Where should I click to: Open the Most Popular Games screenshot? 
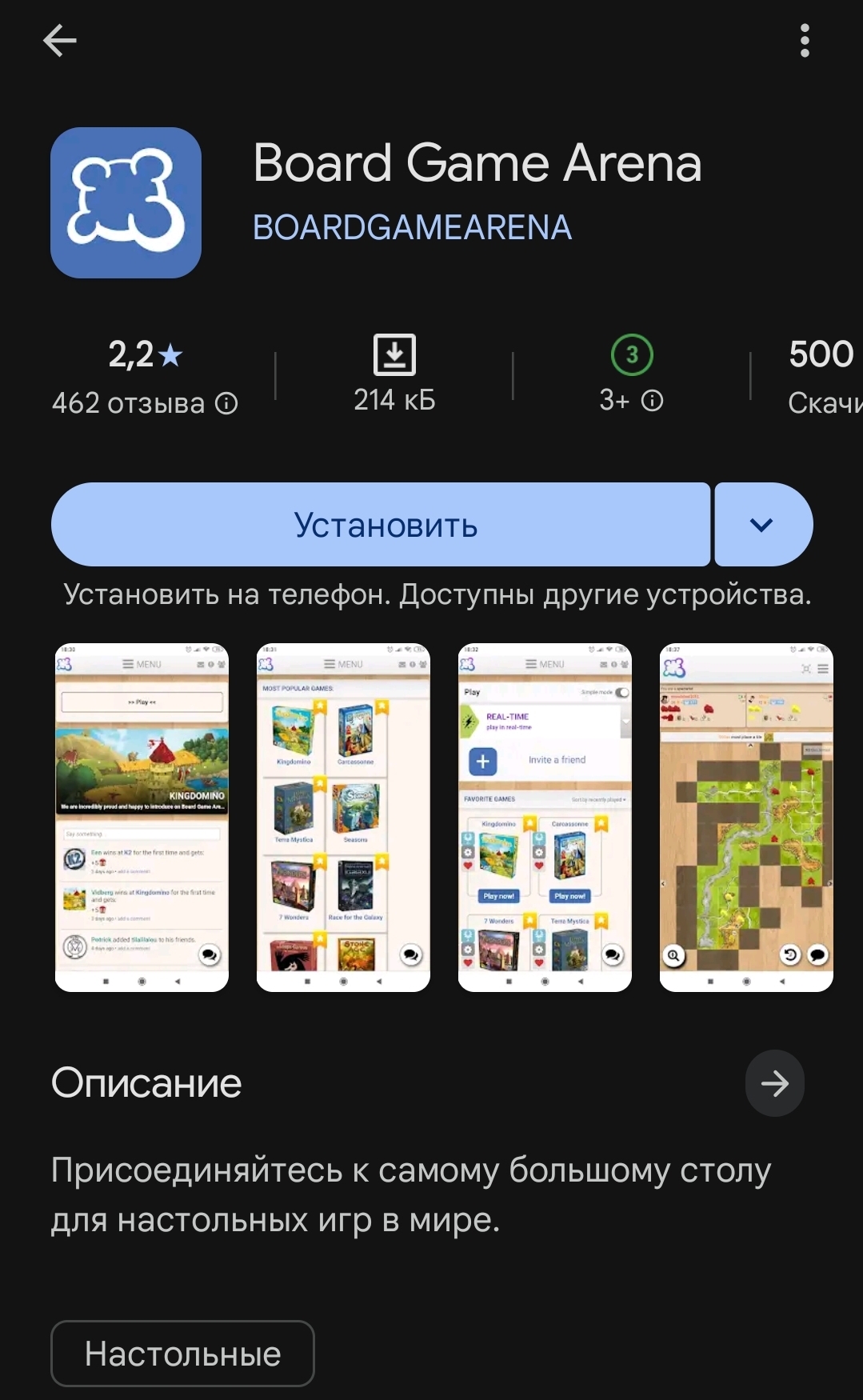pos(343,818)
